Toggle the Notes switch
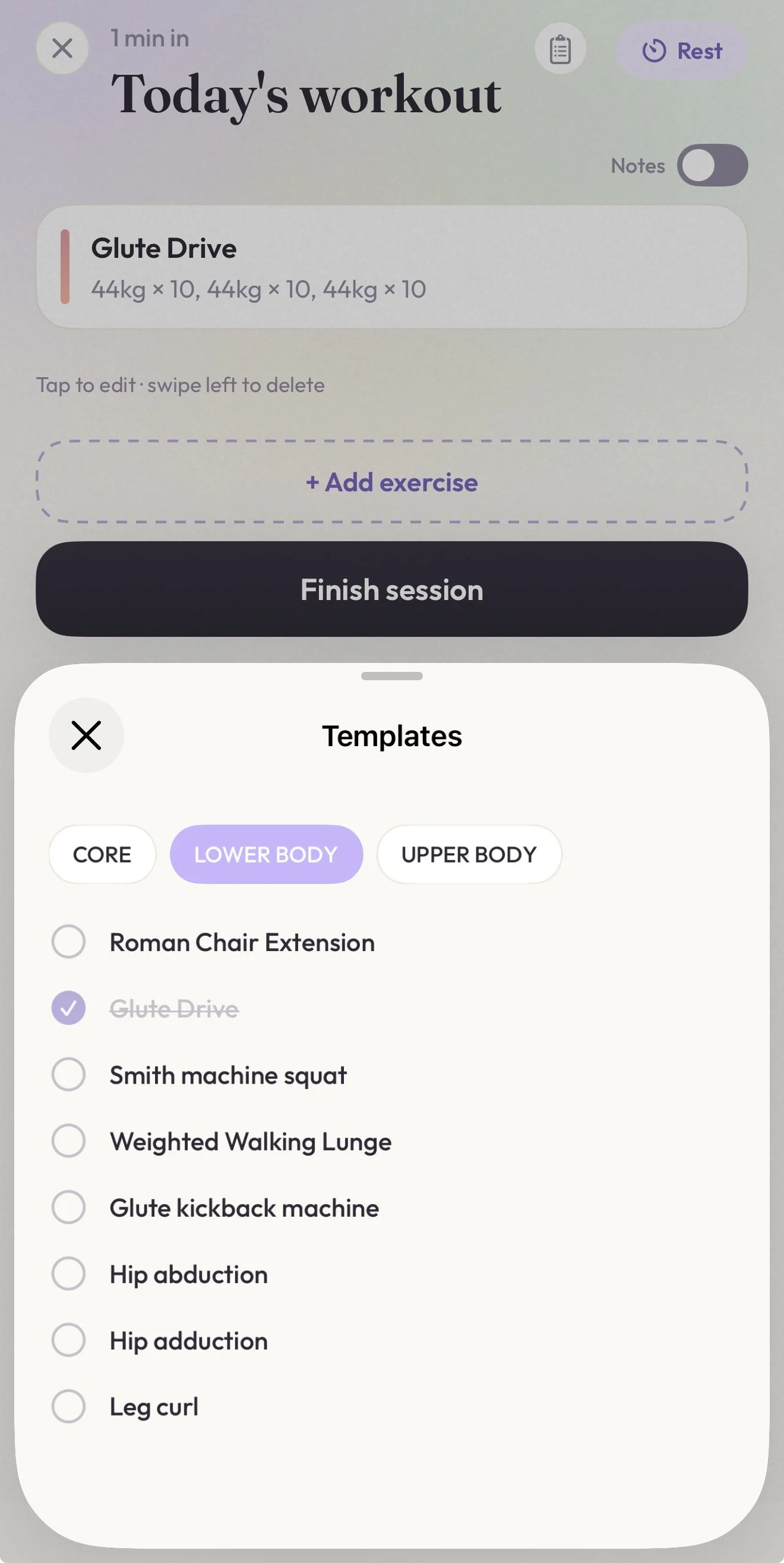 point(712,165)
